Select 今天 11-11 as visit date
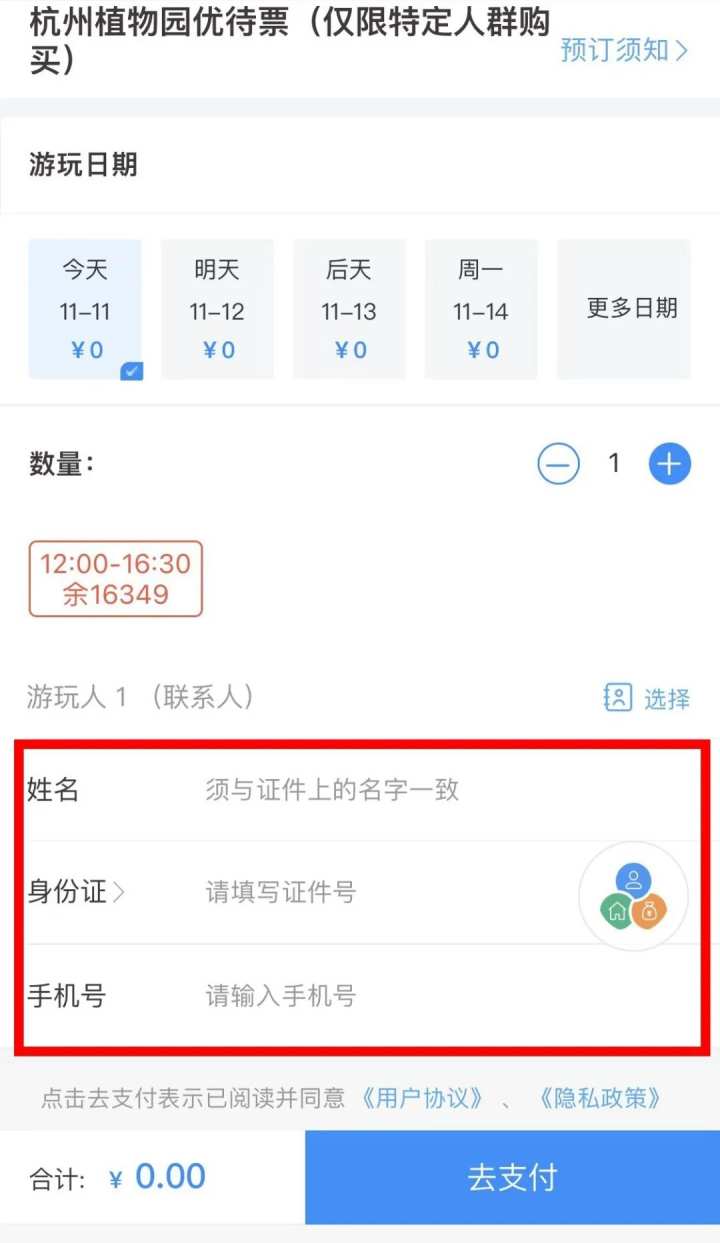 (x=85, y=309)
